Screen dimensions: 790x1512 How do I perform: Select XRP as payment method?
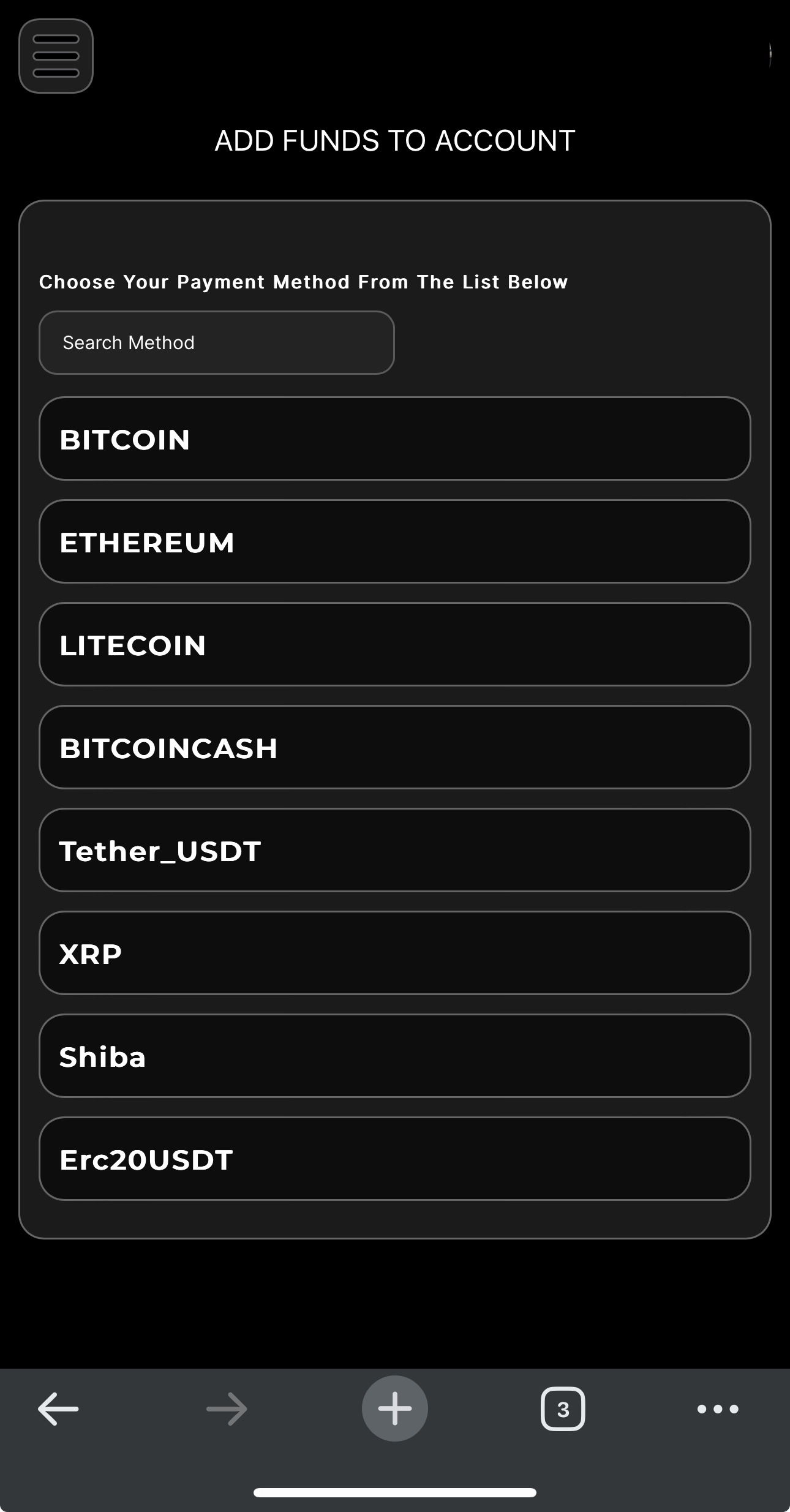(x=395, y=953)
